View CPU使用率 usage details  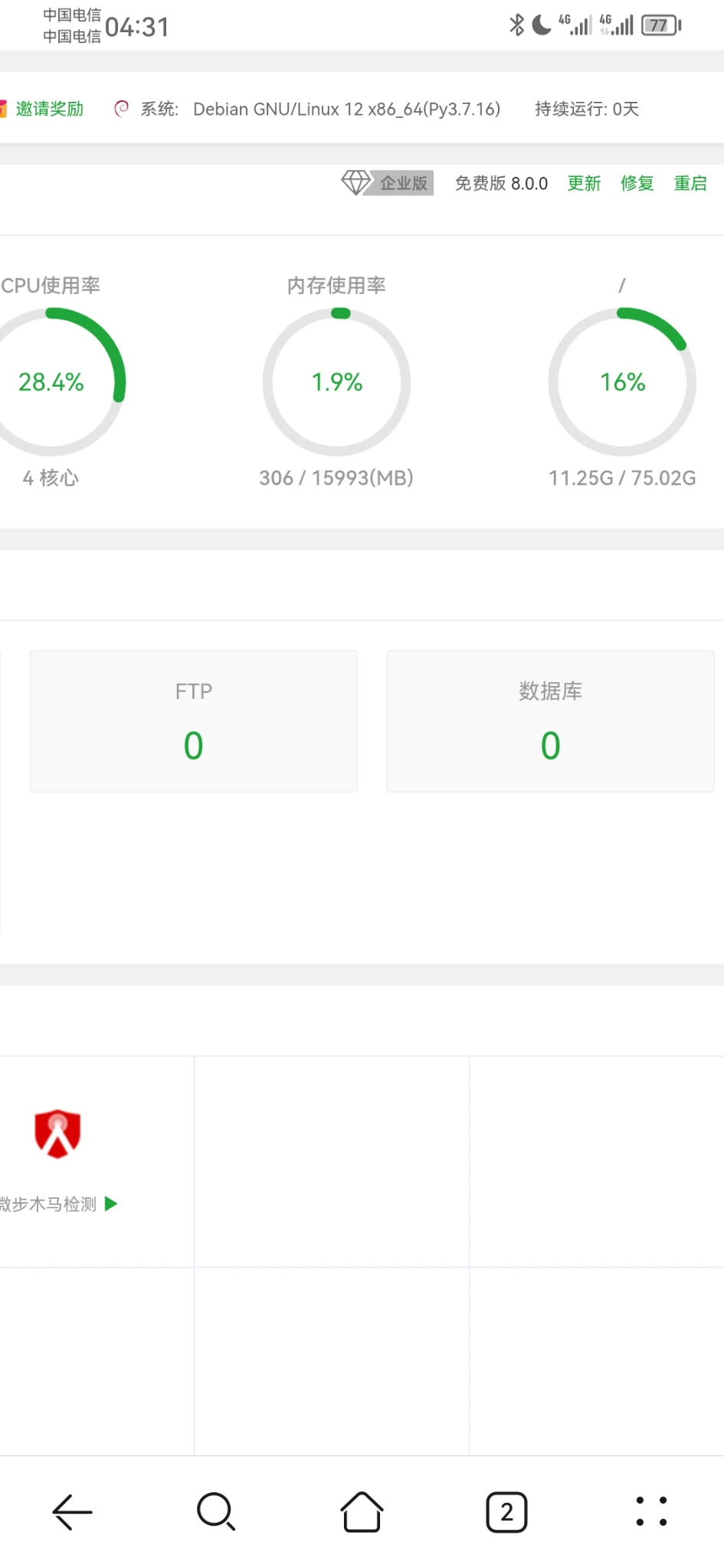pyautogui.click(x=52, y=382)
